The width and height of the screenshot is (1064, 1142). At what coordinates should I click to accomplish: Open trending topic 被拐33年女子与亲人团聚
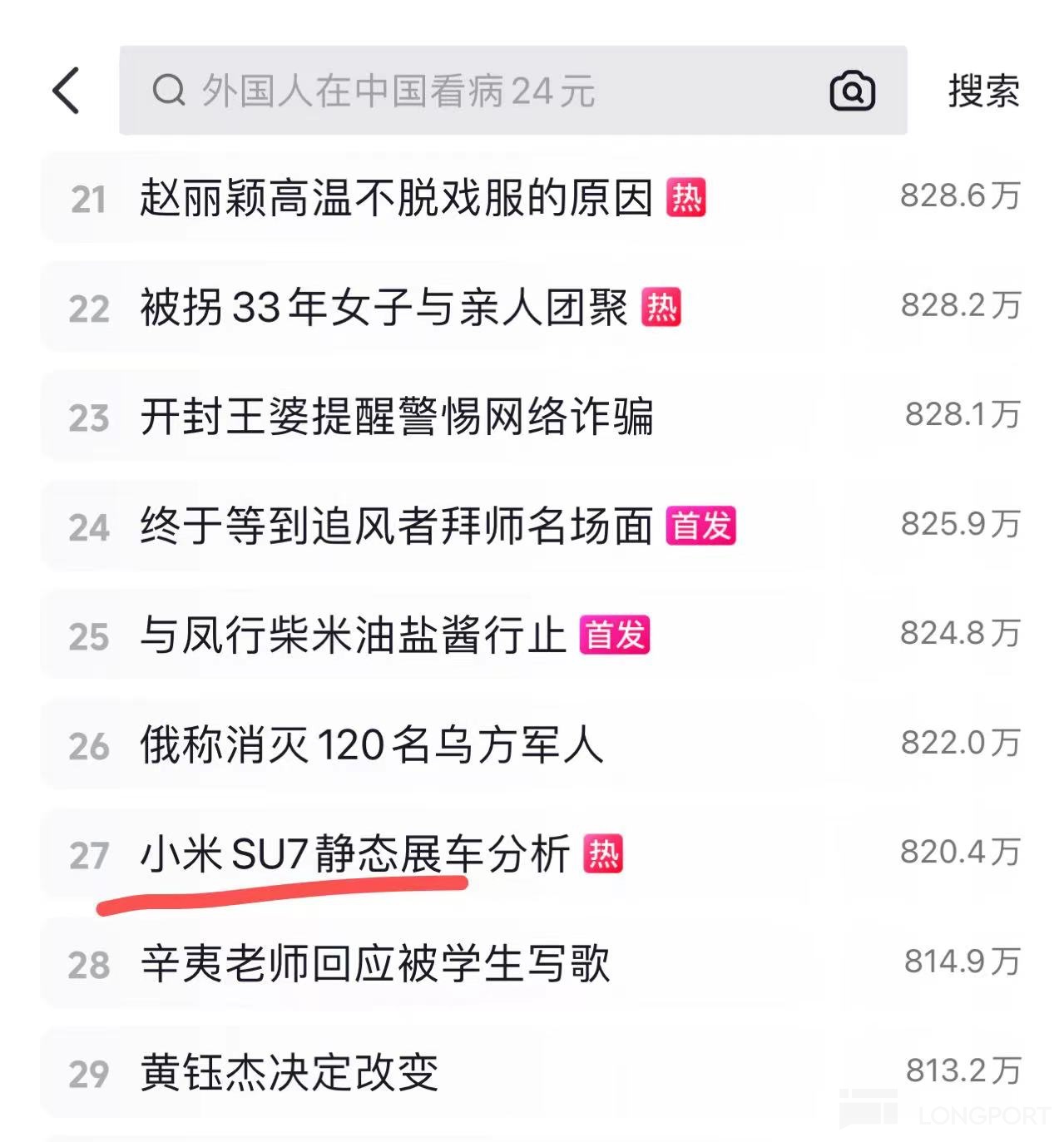point(384,309)
